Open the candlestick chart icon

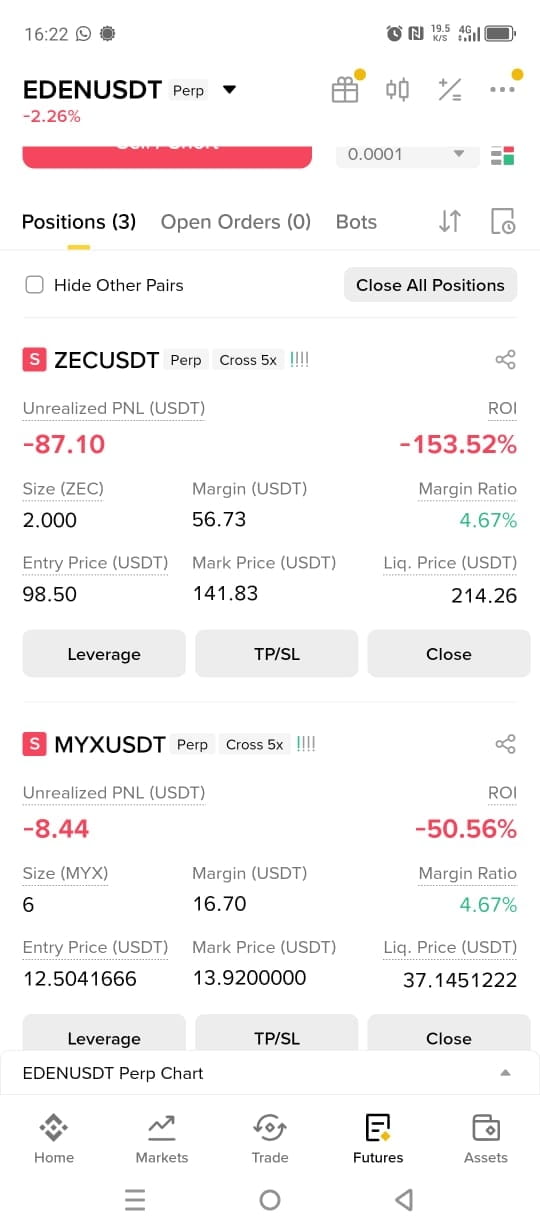[397, 90]
